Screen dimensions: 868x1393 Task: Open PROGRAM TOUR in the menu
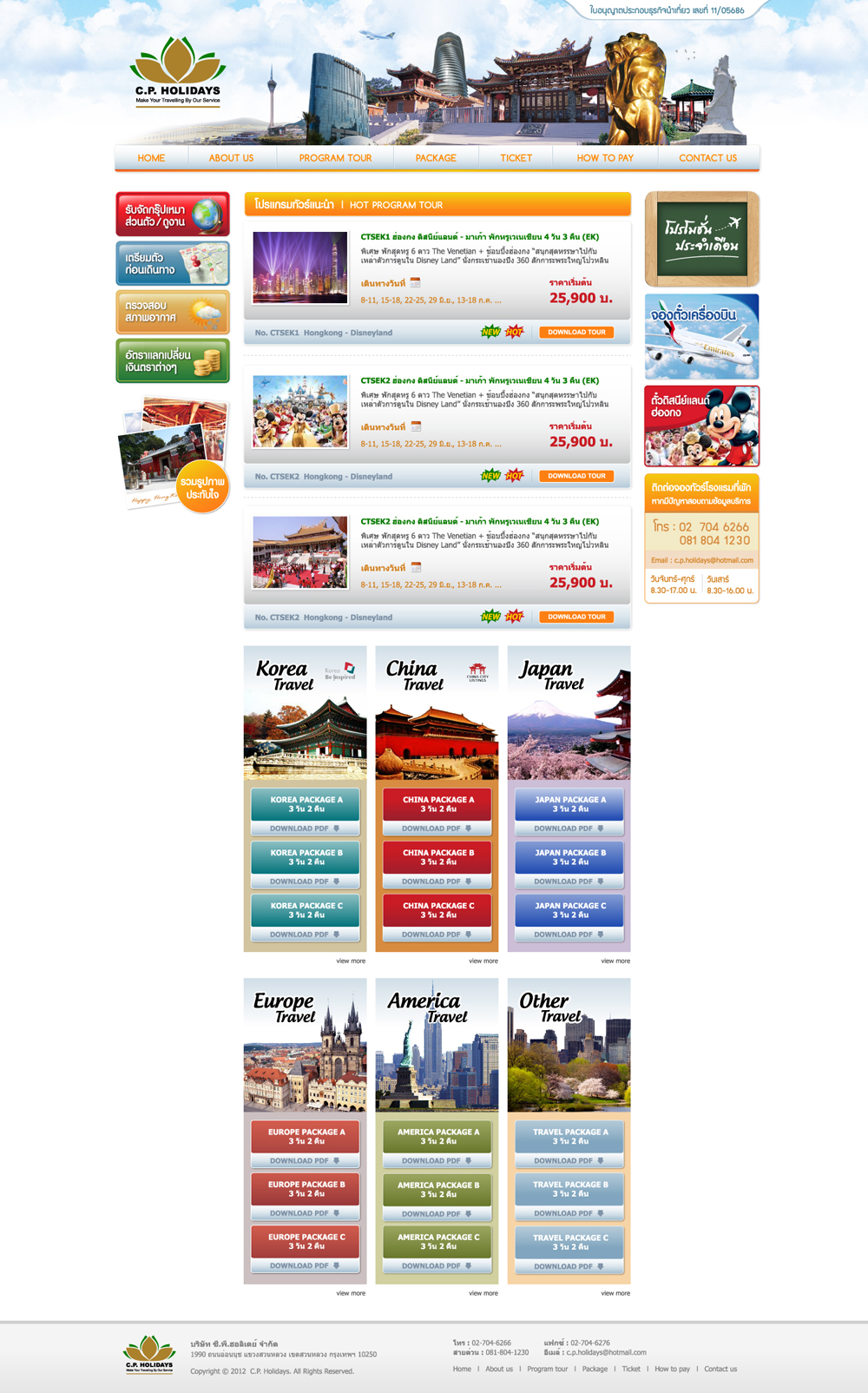point(335,158)
